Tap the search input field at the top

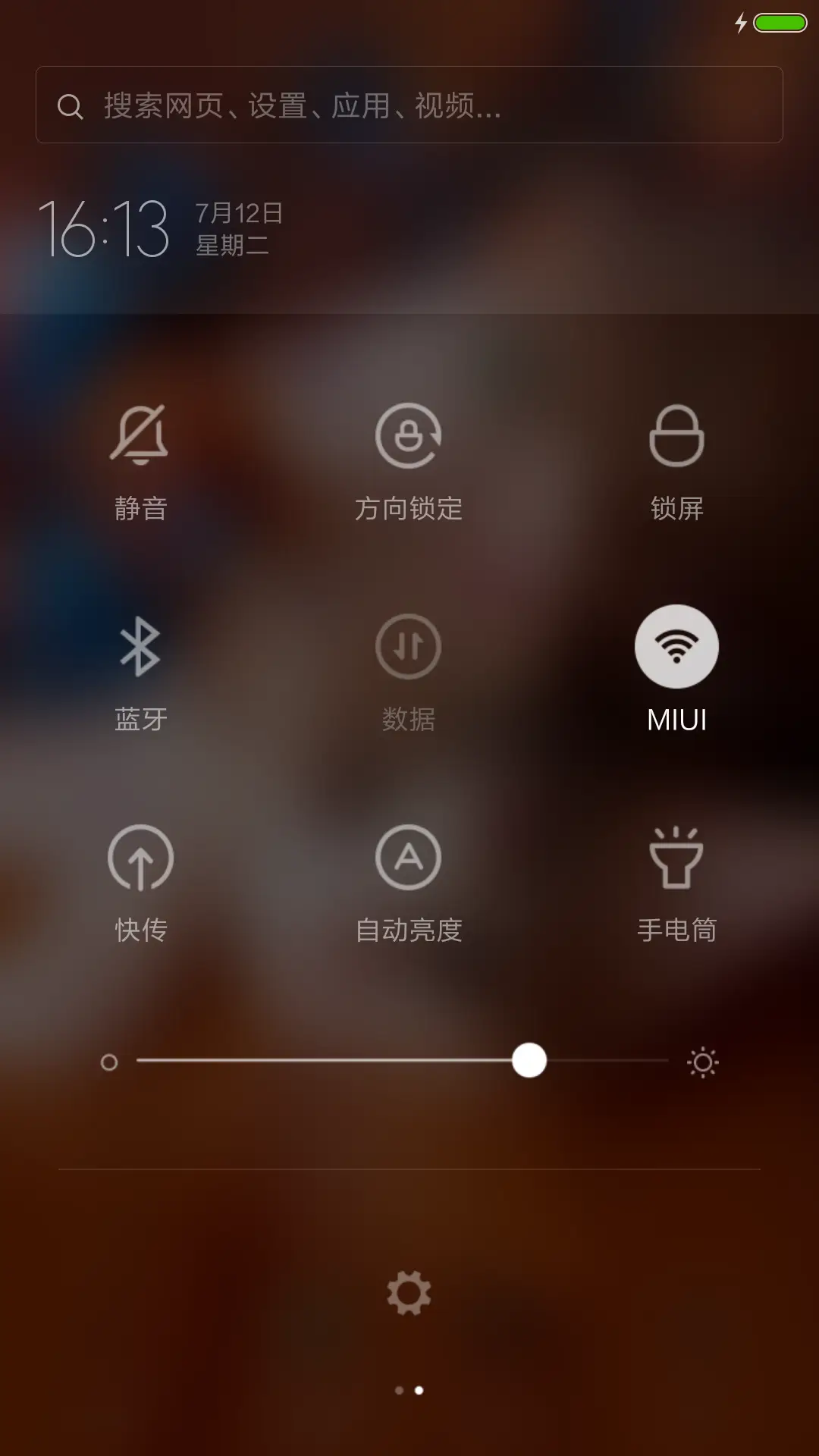(x=409, y=106)
